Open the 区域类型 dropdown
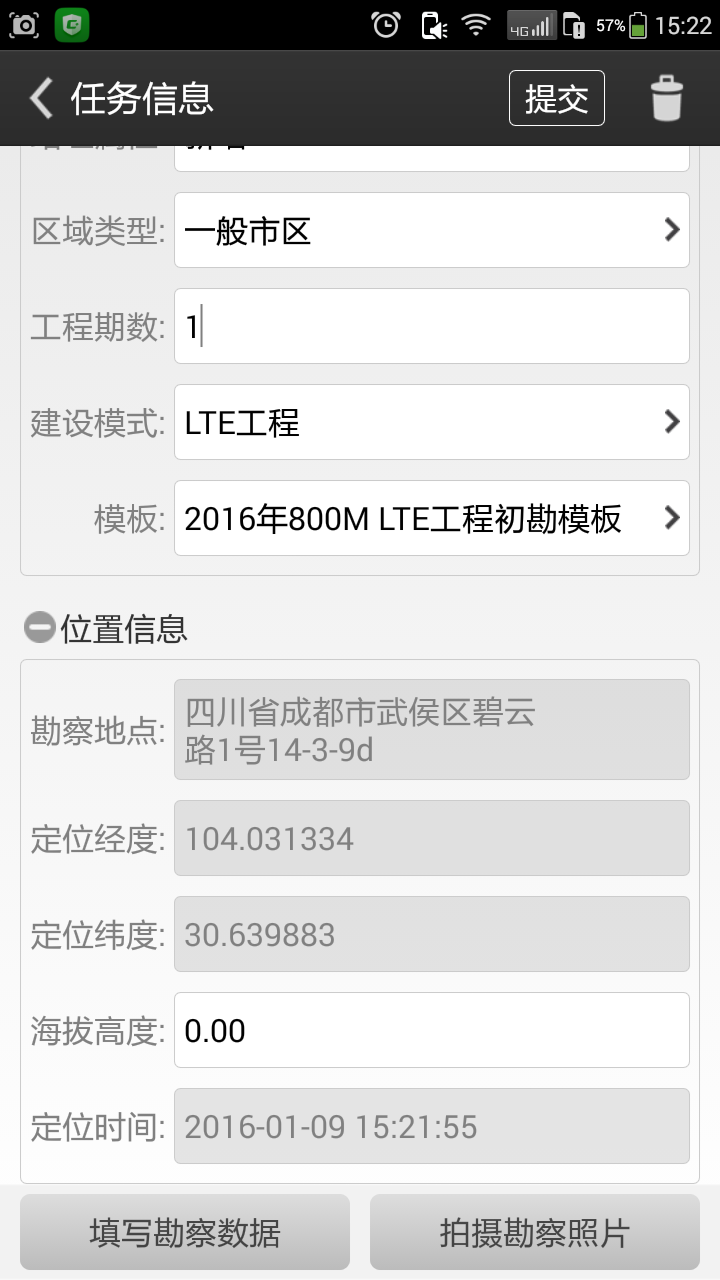This screenshot has width=720, height=1280. pyautogui.click(x=431, y=230)
